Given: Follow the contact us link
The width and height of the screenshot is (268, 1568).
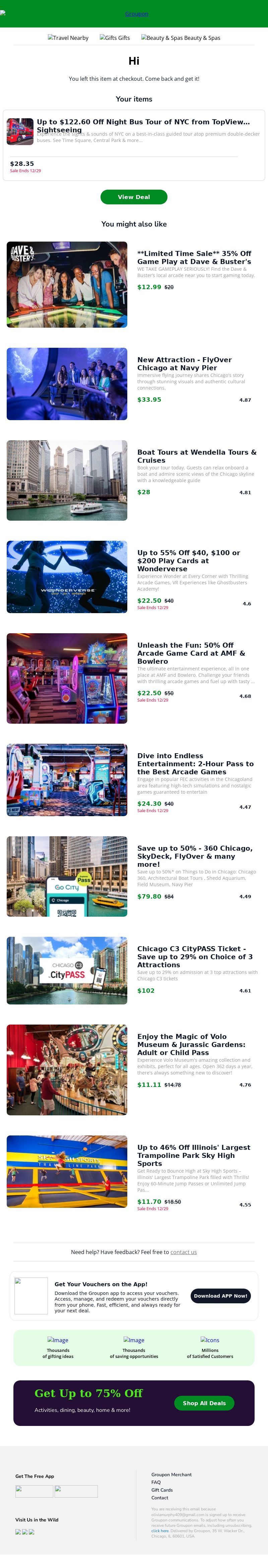Looking at the screenshot, I should tap(183, 1252).
